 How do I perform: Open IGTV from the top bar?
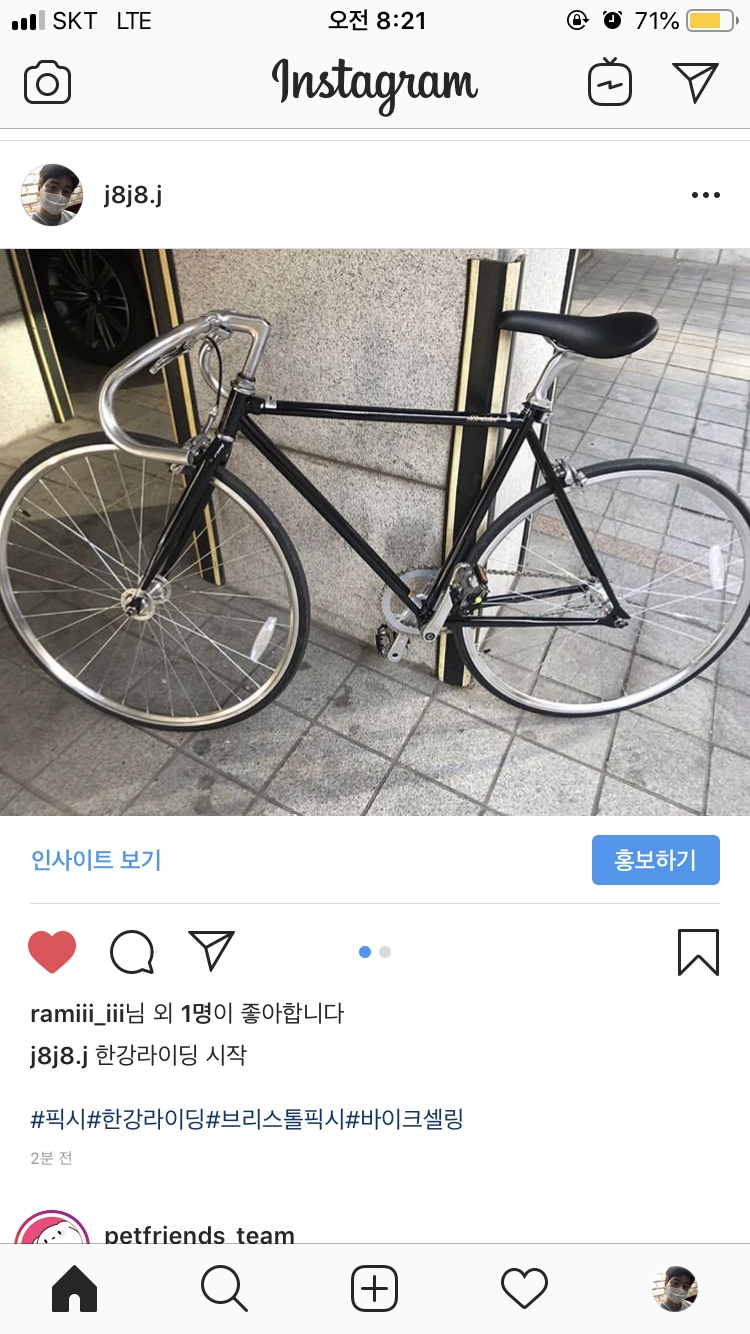point(609,82)
